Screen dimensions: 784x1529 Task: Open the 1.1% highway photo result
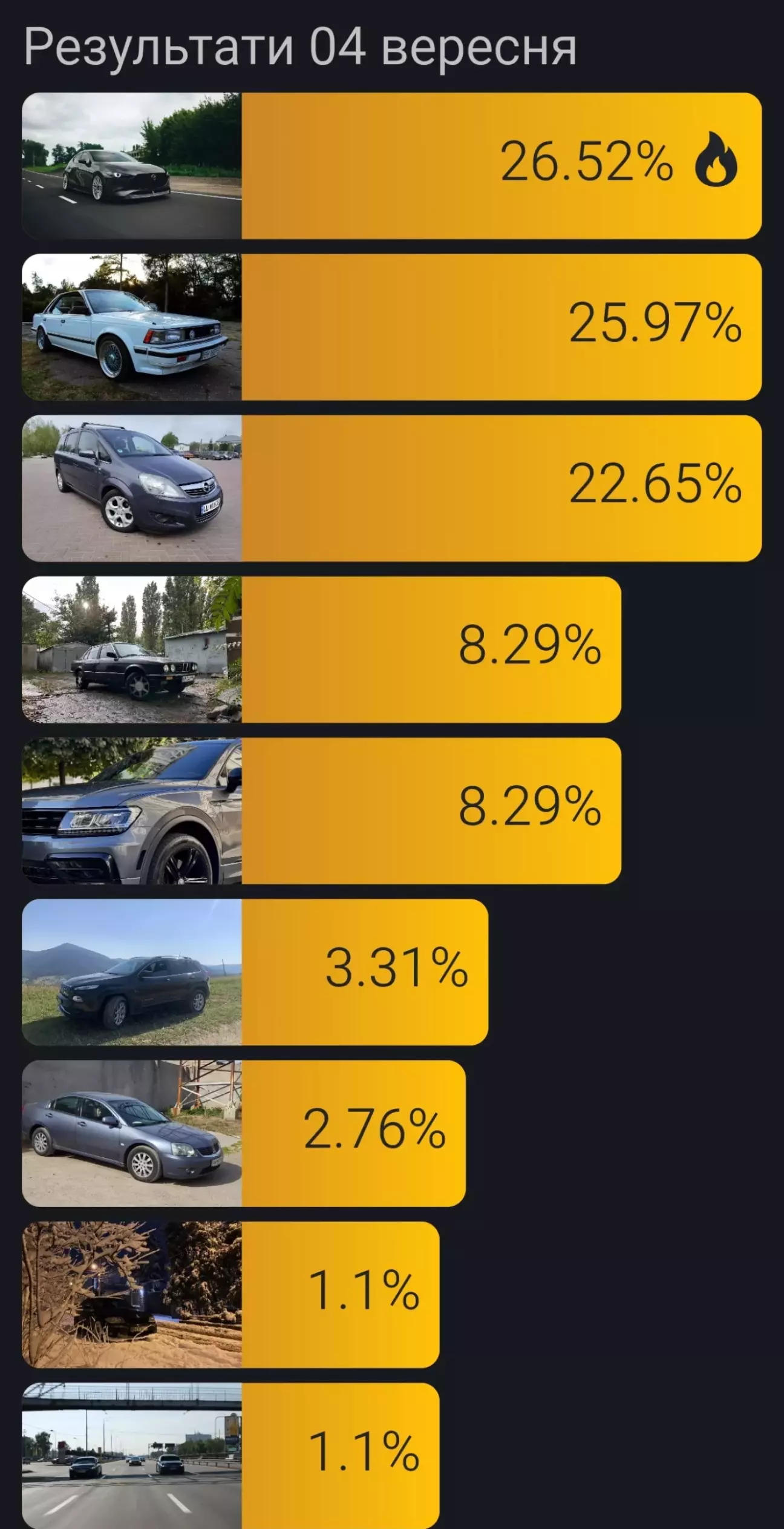230,1456
